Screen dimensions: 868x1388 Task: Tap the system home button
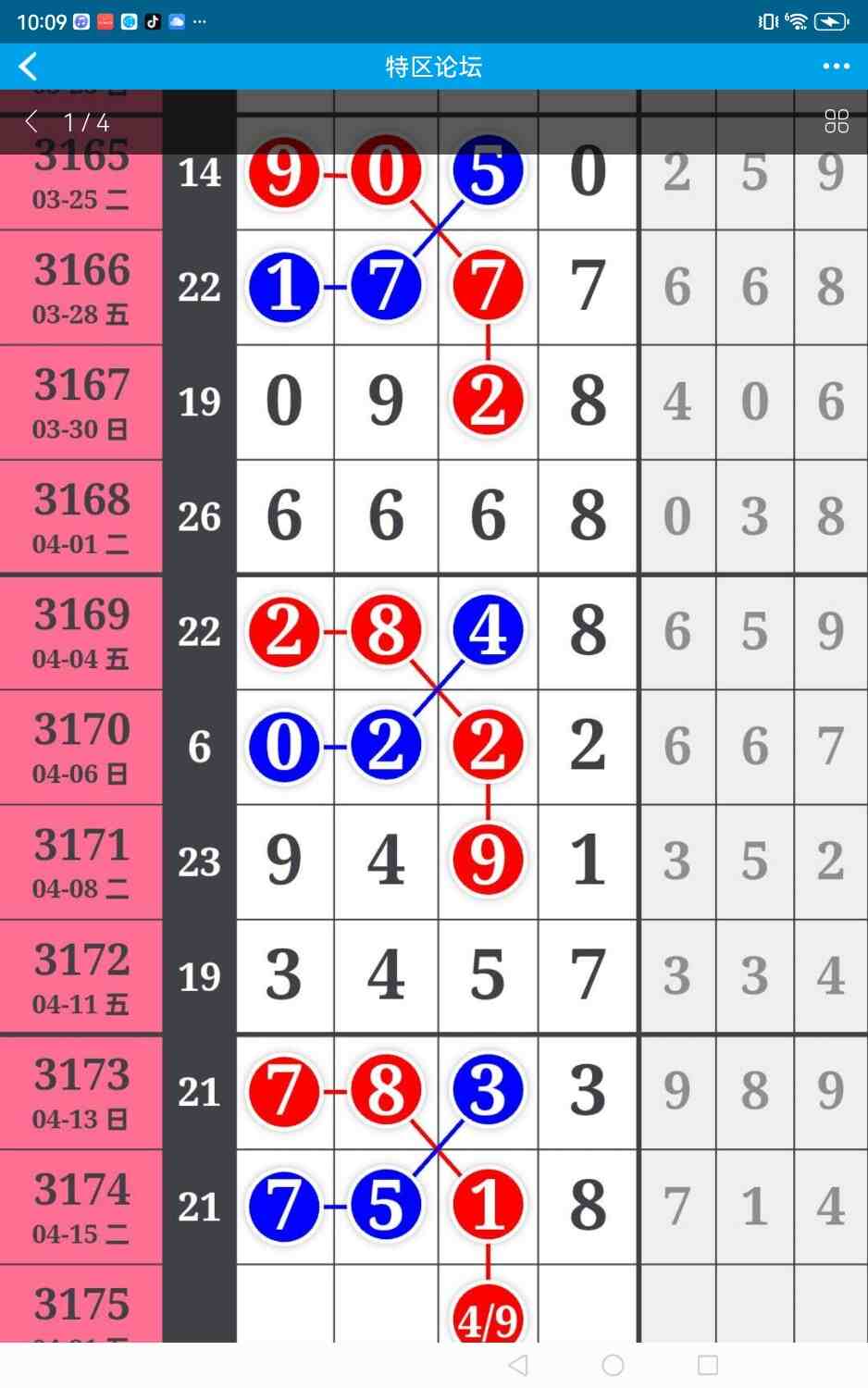[x=613, y=1365]
